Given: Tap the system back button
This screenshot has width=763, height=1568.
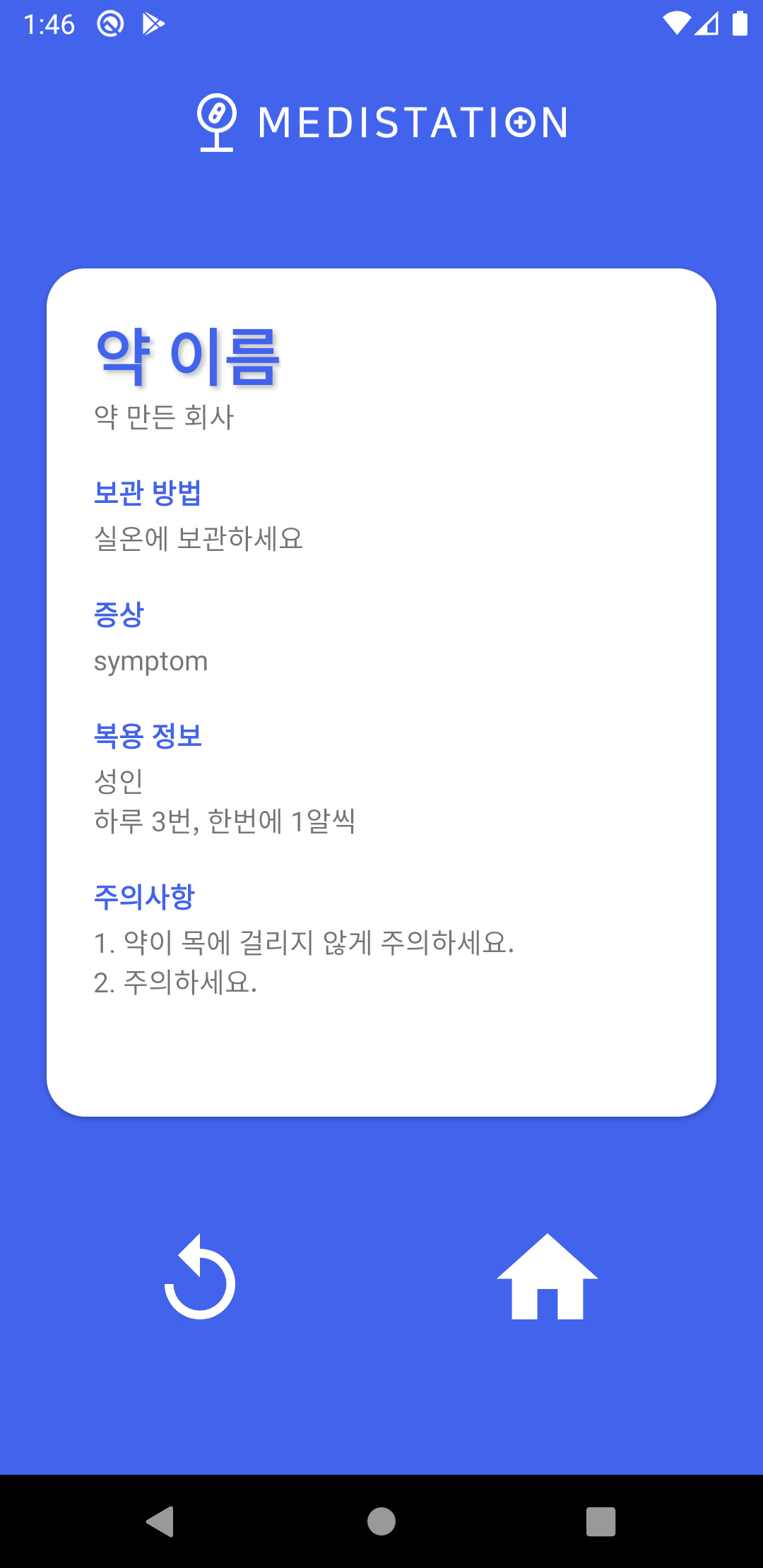Looking at the screenshot, I should pyautogui.click(x=161, y=1521).
